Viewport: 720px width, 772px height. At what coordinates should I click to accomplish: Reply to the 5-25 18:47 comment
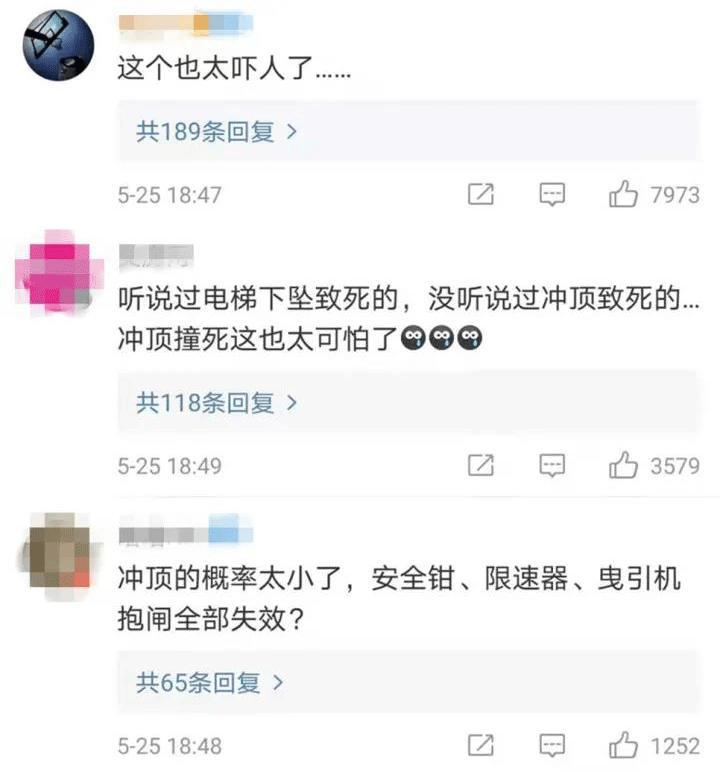click(552, 194)
